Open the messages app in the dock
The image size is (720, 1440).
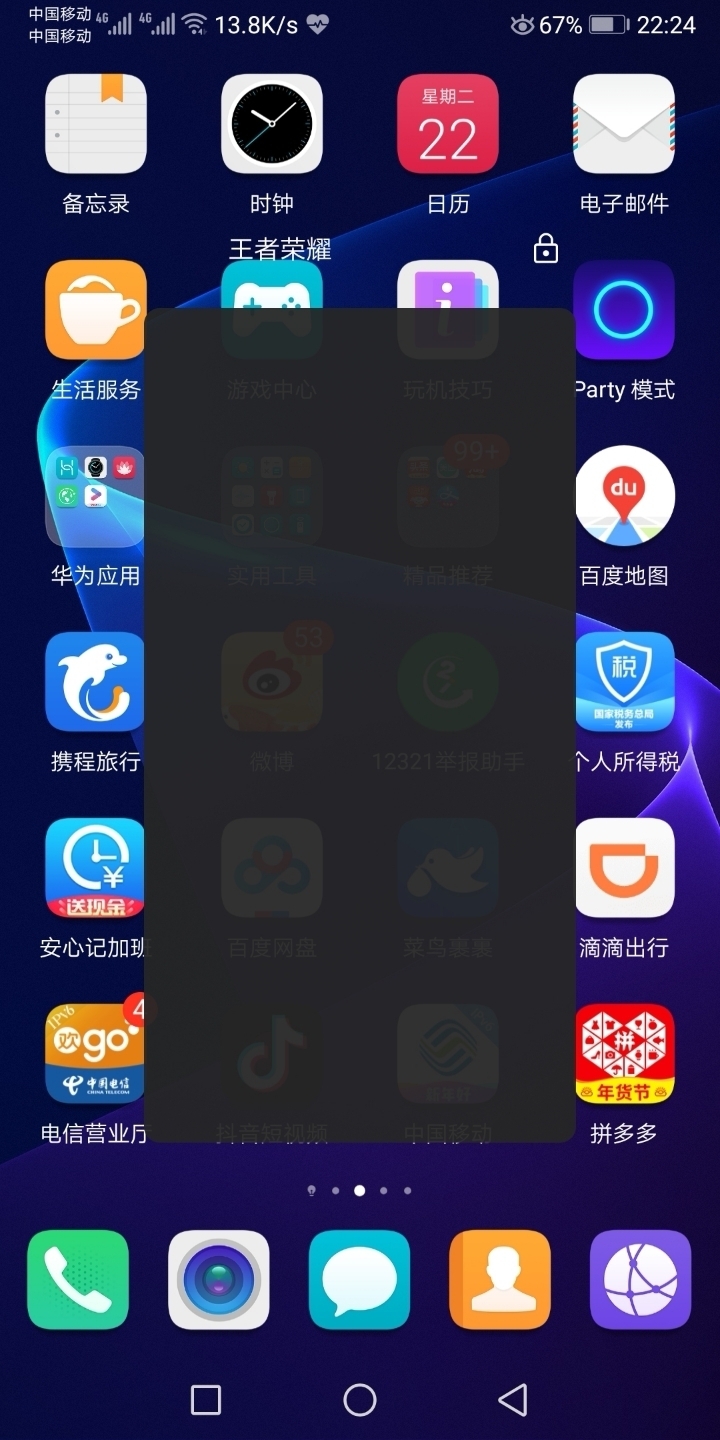point(360,1280)
